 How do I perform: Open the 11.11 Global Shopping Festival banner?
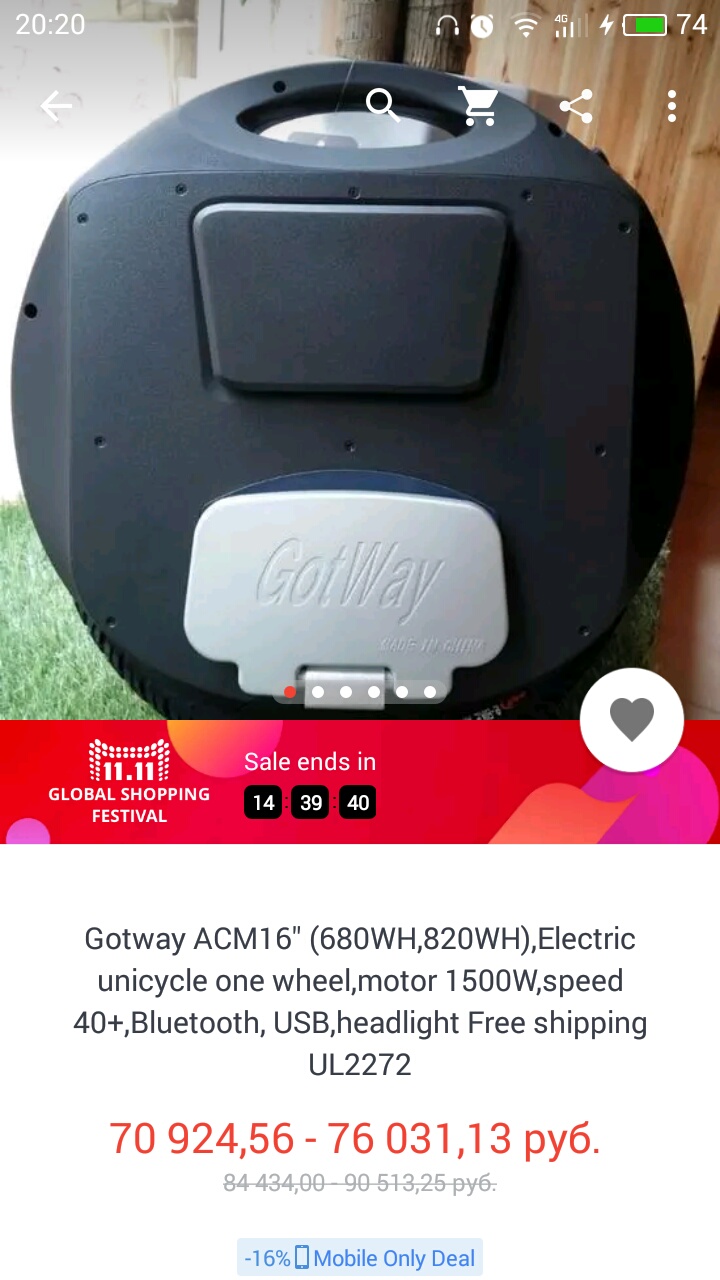click(130, 783)
